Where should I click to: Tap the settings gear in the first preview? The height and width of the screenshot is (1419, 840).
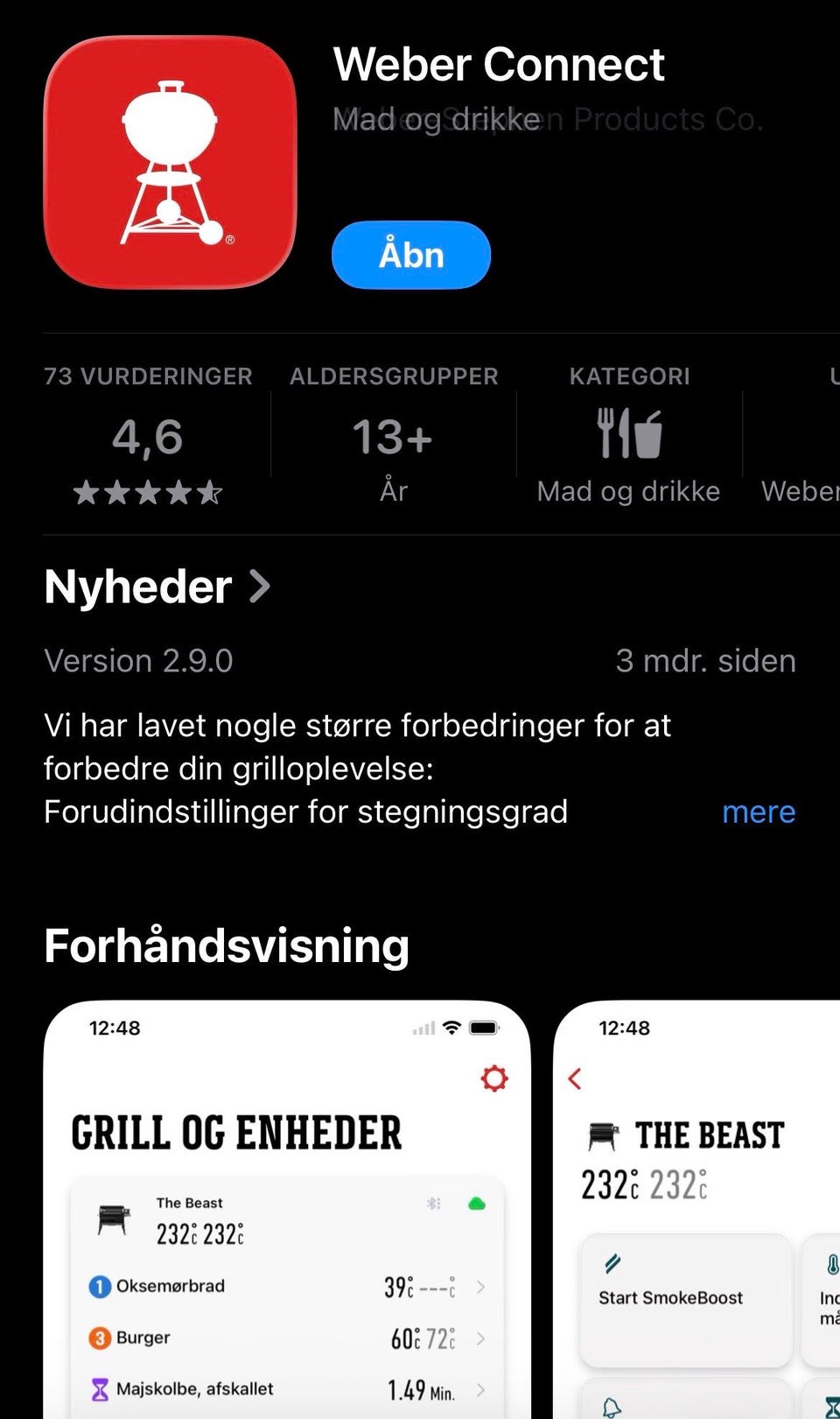(493, 1078)
